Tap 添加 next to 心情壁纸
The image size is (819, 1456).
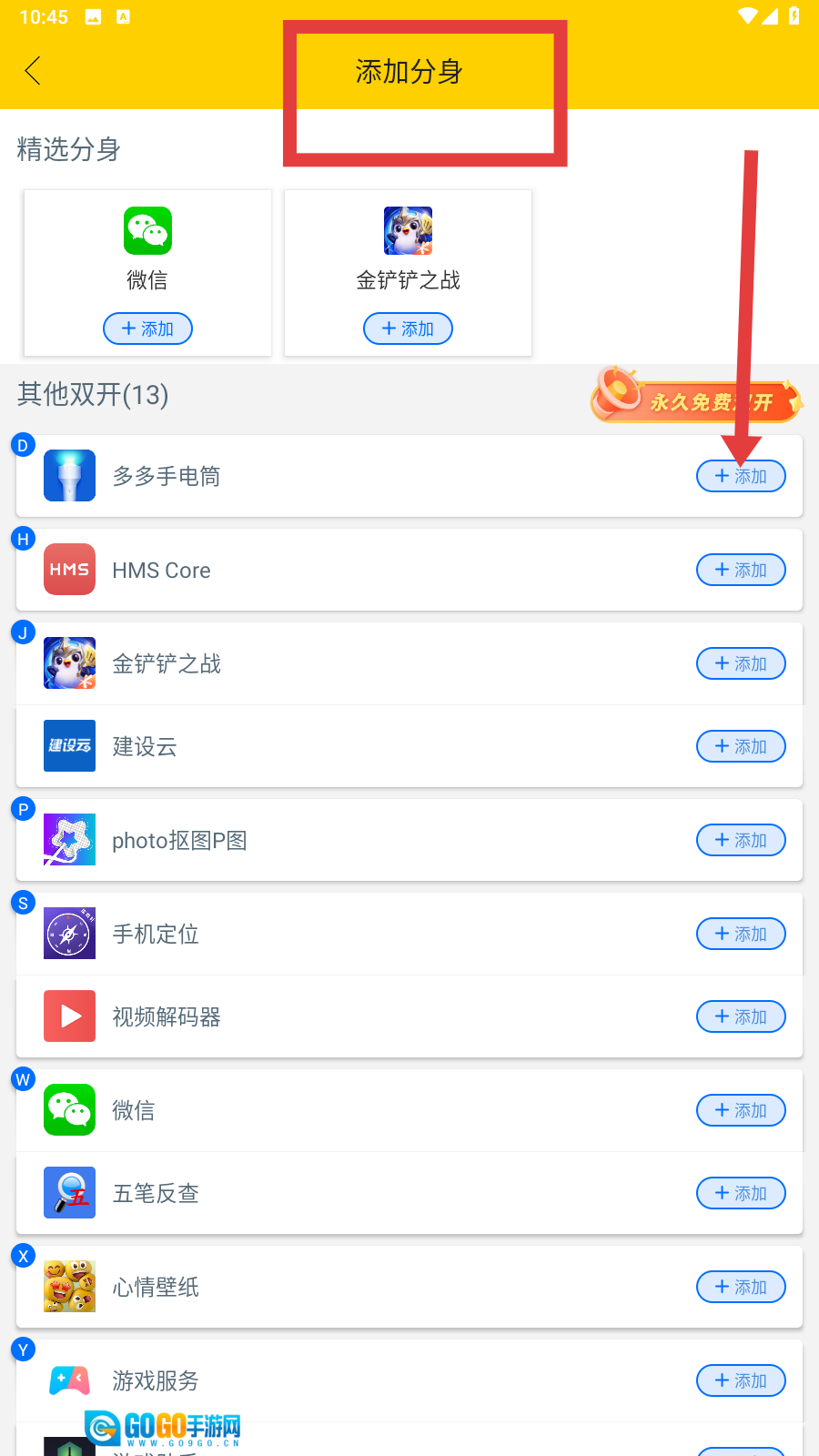point(741,1287)
